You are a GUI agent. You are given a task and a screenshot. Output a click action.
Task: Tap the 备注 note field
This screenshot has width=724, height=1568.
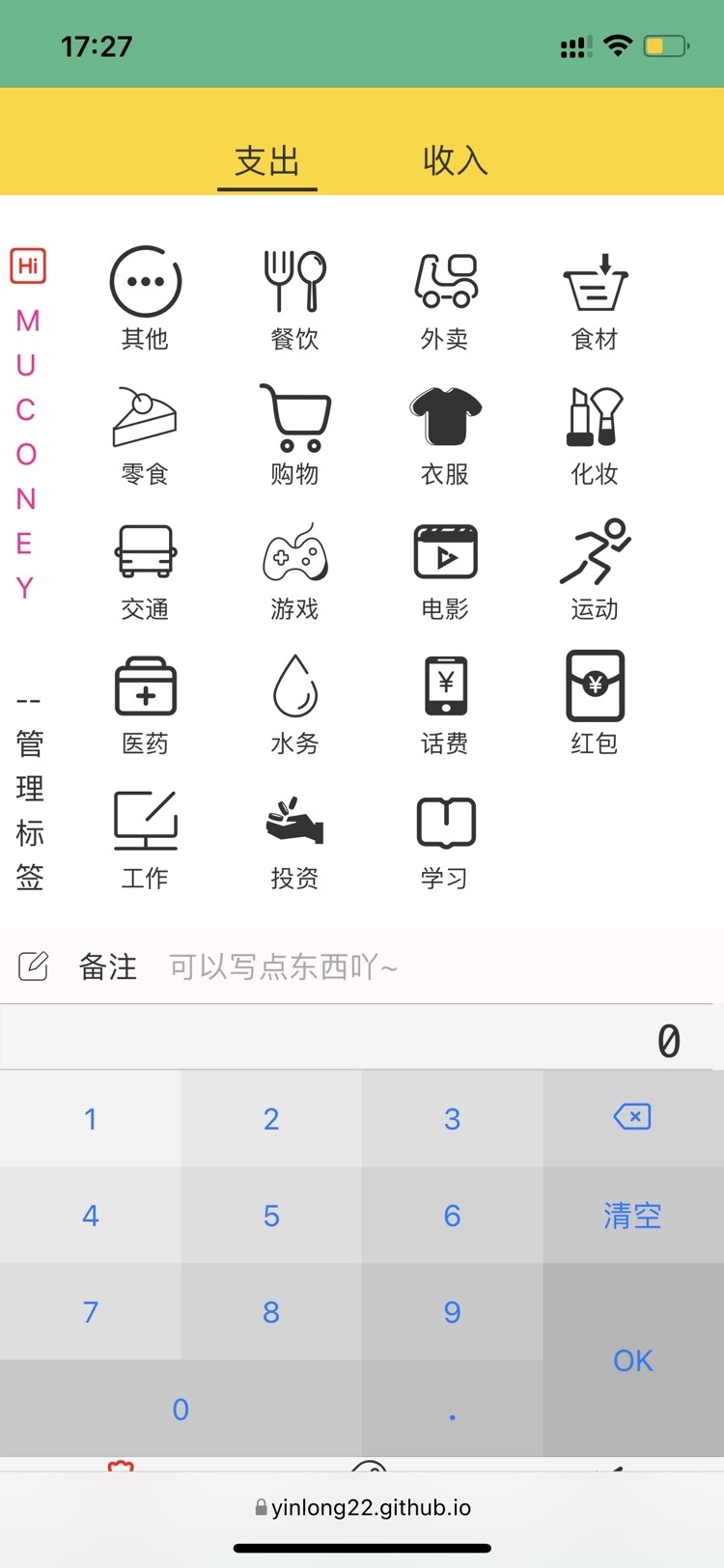click(x=362, y=966)
